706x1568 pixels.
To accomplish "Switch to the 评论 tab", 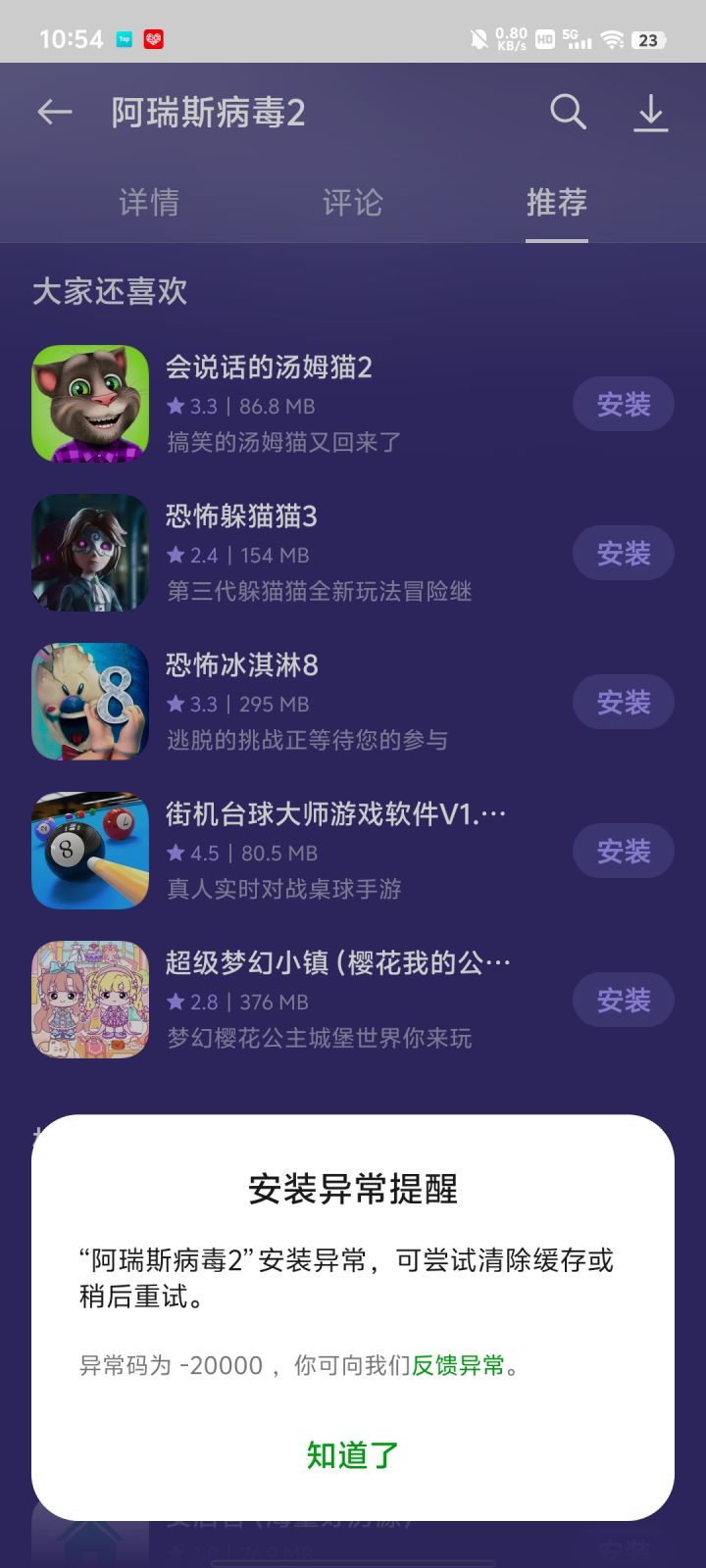I will click(x=353, y=202).
